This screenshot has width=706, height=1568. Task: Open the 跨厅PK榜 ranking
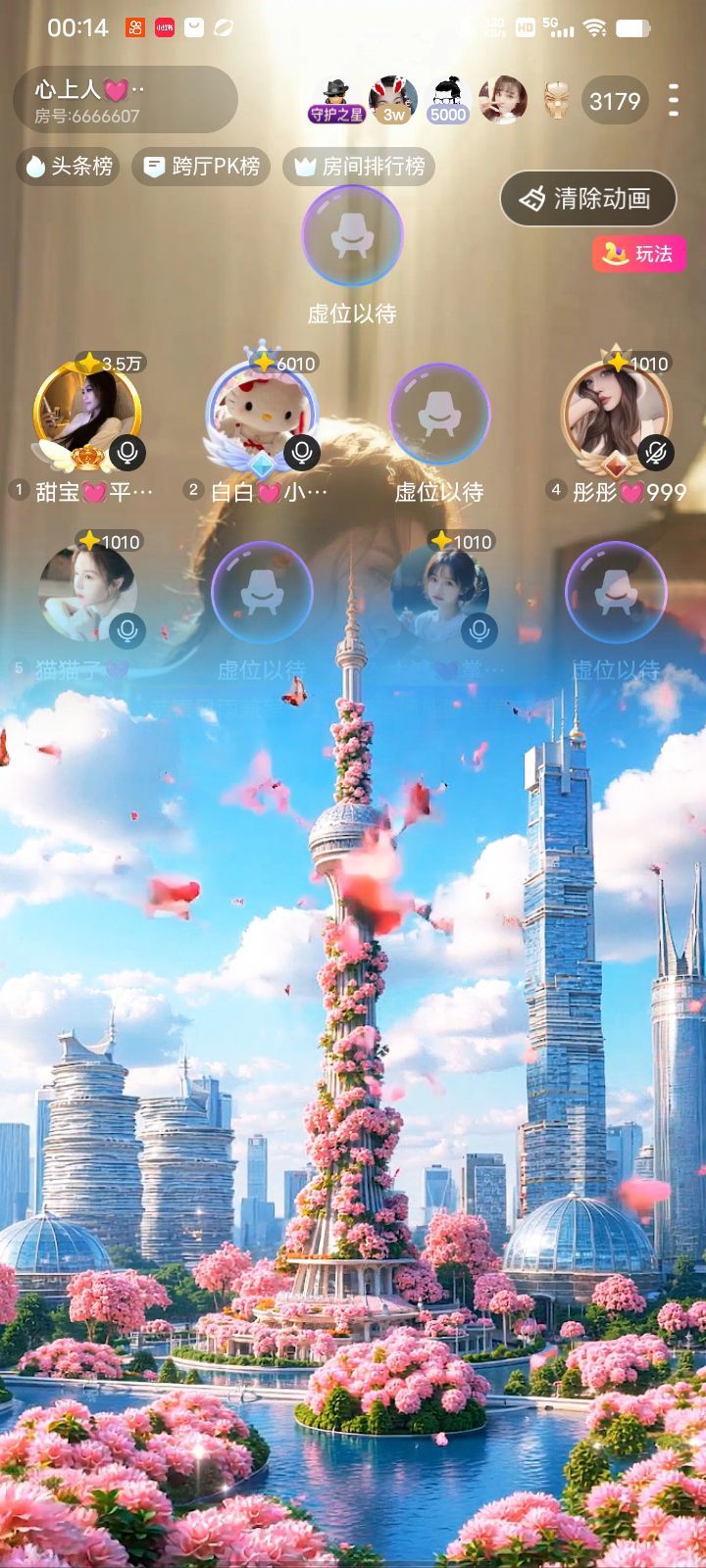(203, 167)
